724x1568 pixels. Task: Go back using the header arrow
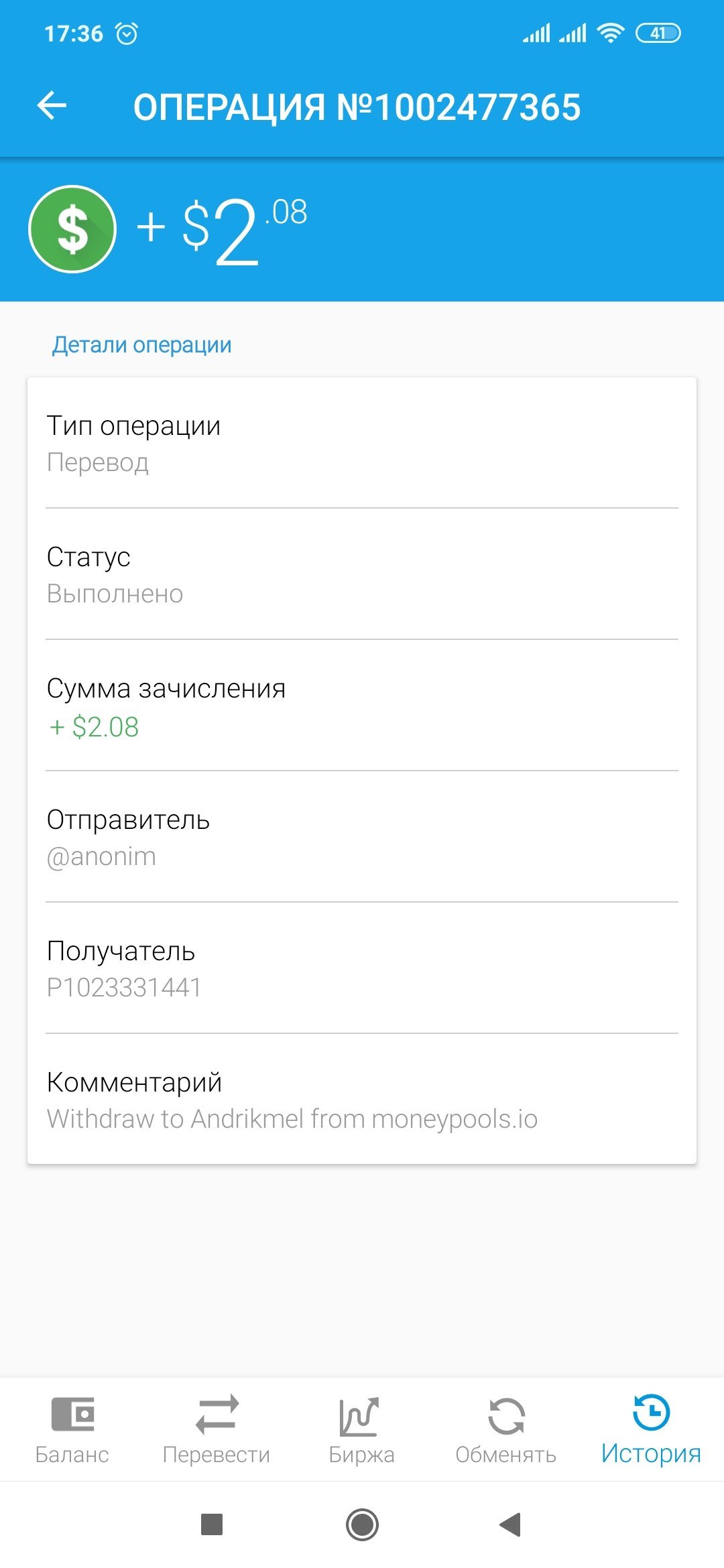click(x=52, y=106)
